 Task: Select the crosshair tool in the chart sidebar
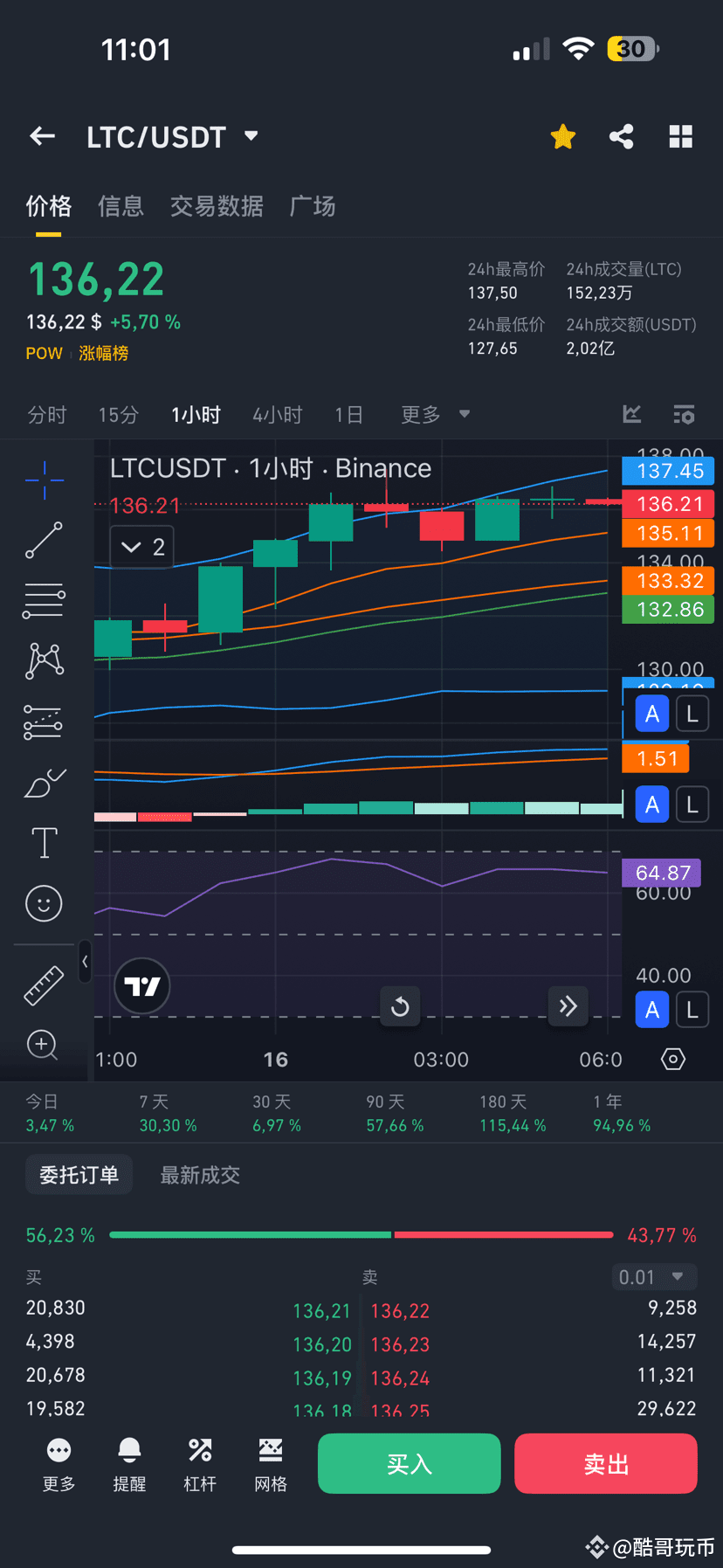44,480
